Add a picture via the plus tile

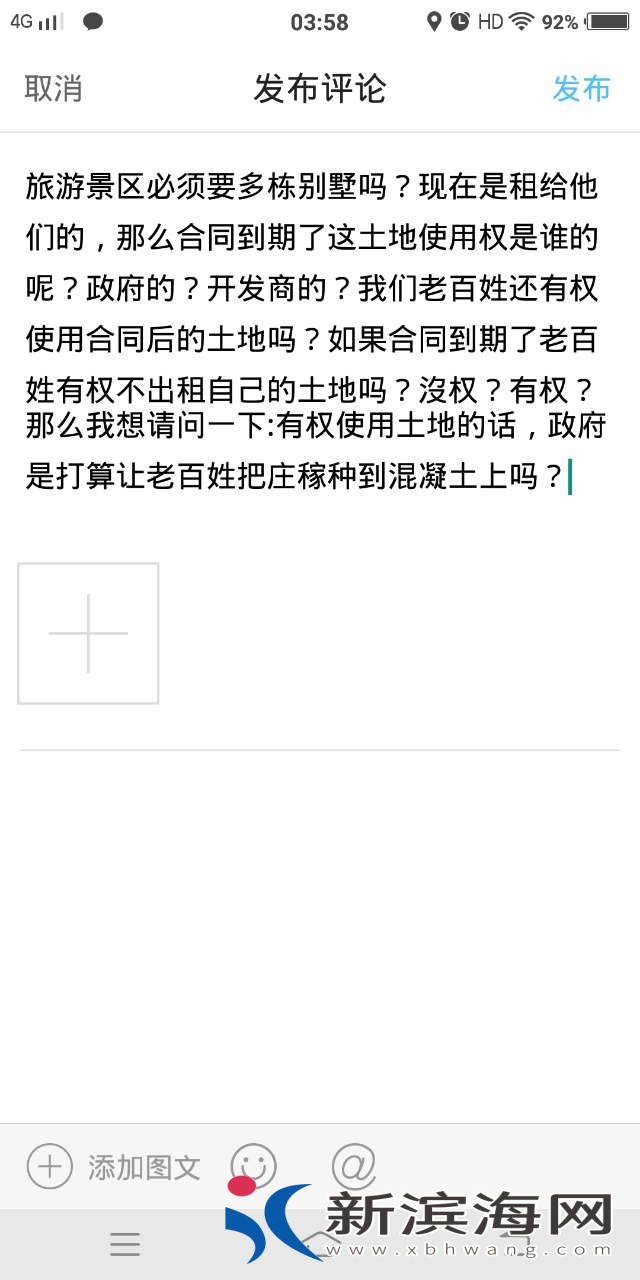88,633
